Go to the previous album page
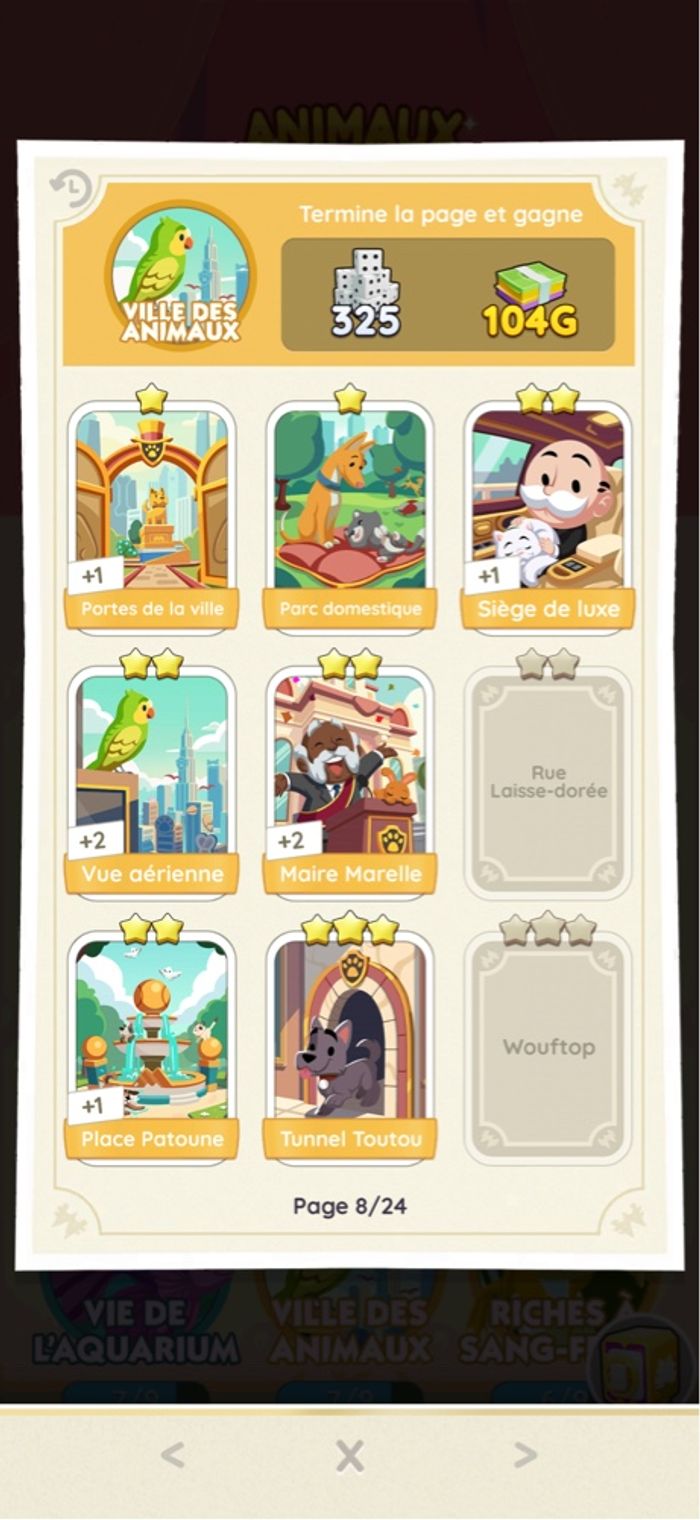The width and height of the screenshot is (700, 1520). 173,1455
